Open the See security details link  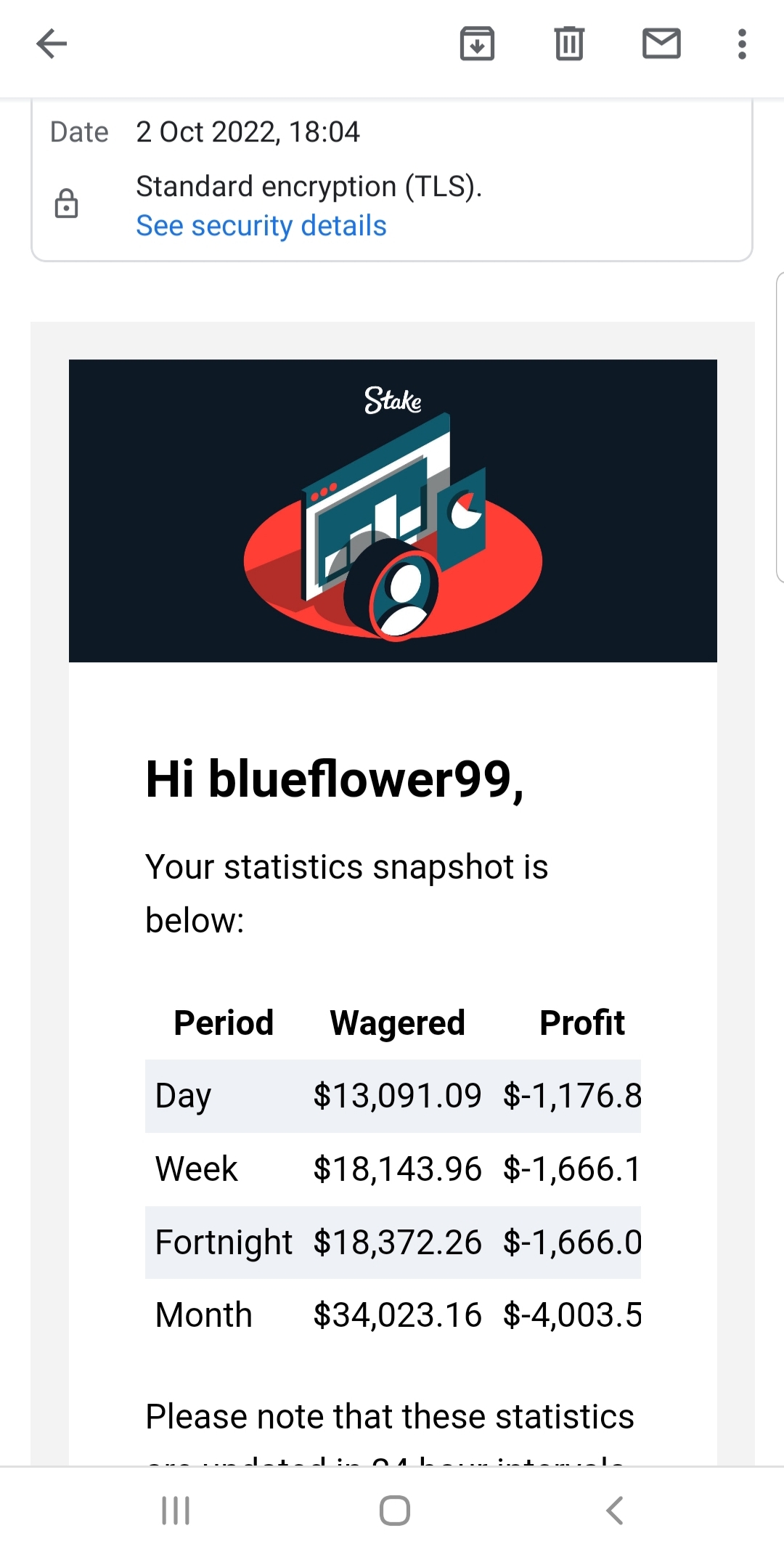pos(261,226)
